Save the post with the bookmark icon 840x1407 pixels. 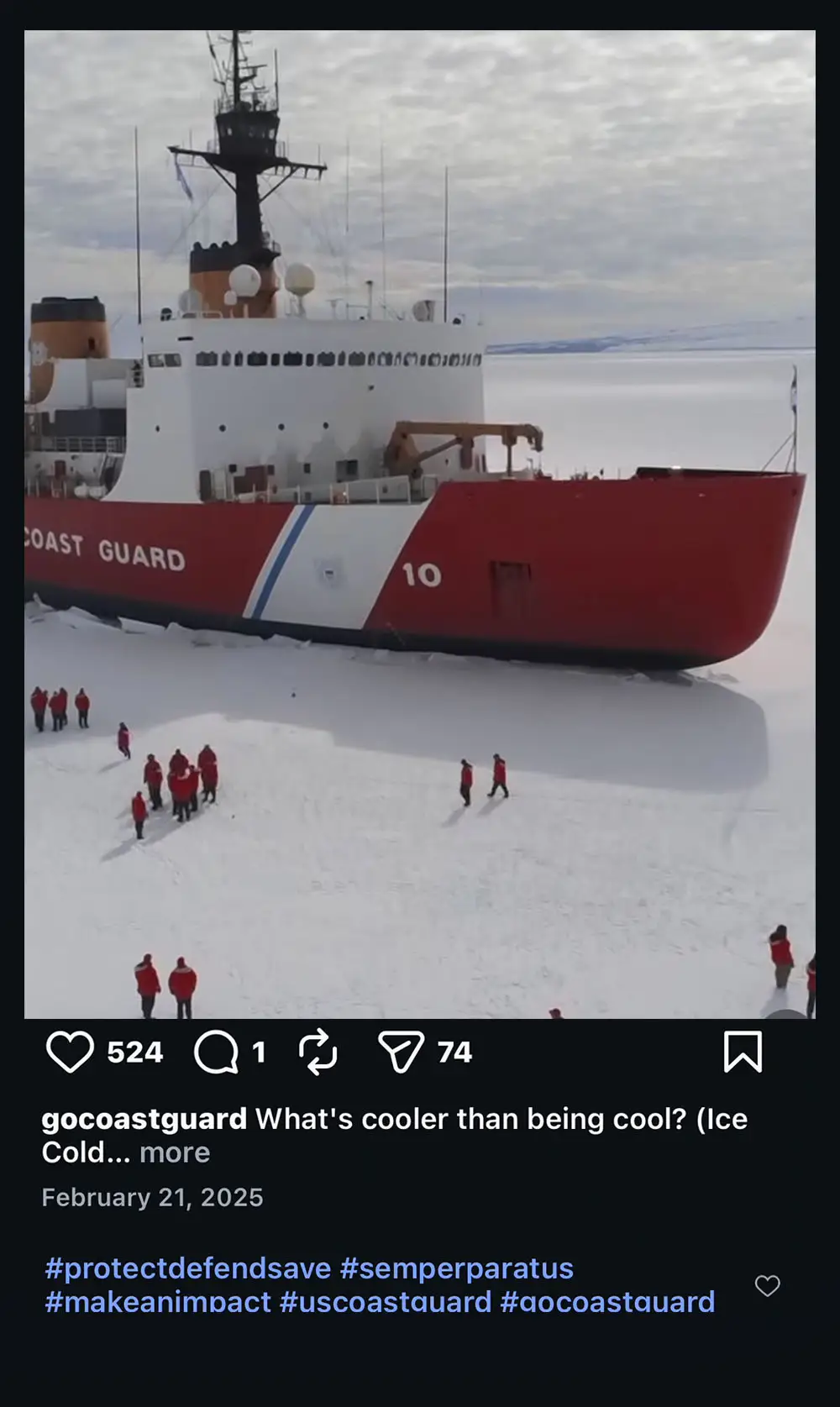click(x=743, y=1053)
